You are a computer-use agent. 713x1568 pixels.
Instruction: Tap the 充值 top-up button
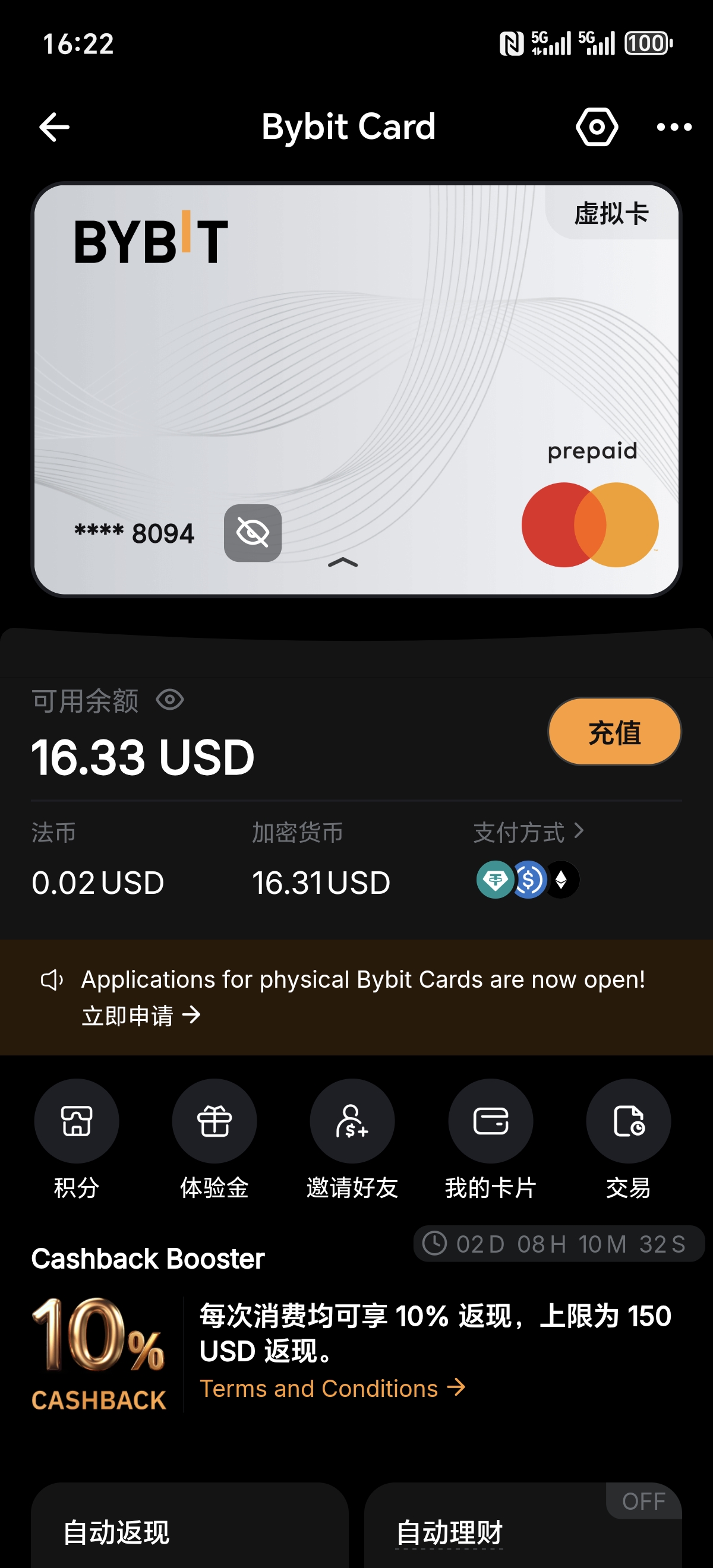pos(614,732)
